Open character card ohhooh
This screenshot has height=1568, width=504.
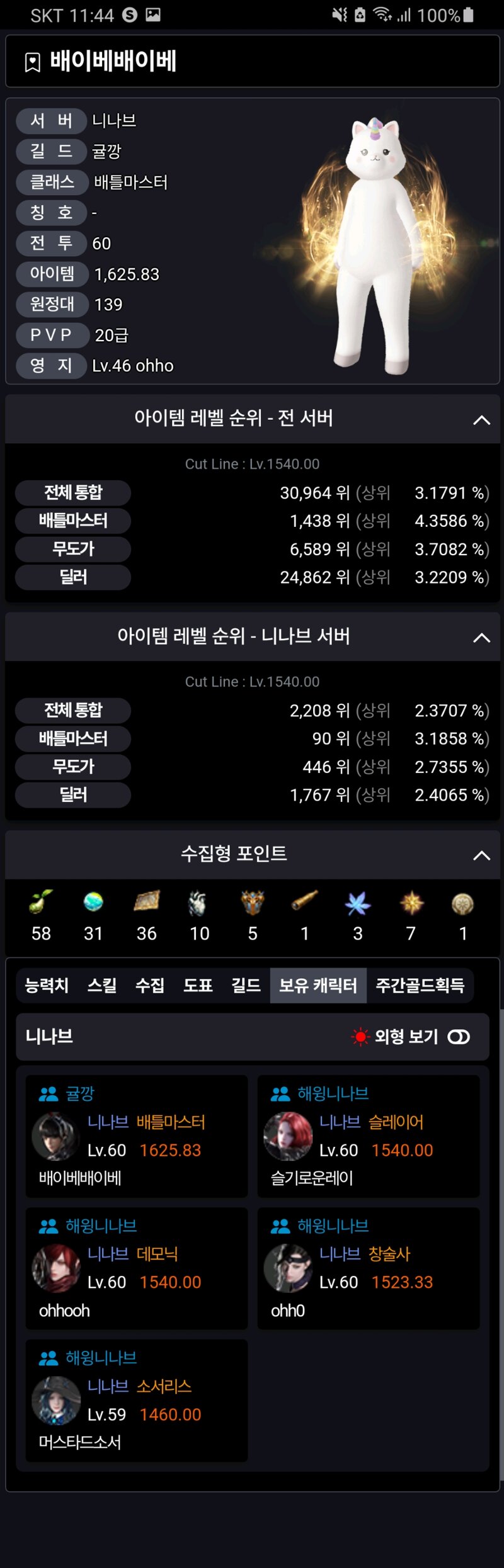136,1269
